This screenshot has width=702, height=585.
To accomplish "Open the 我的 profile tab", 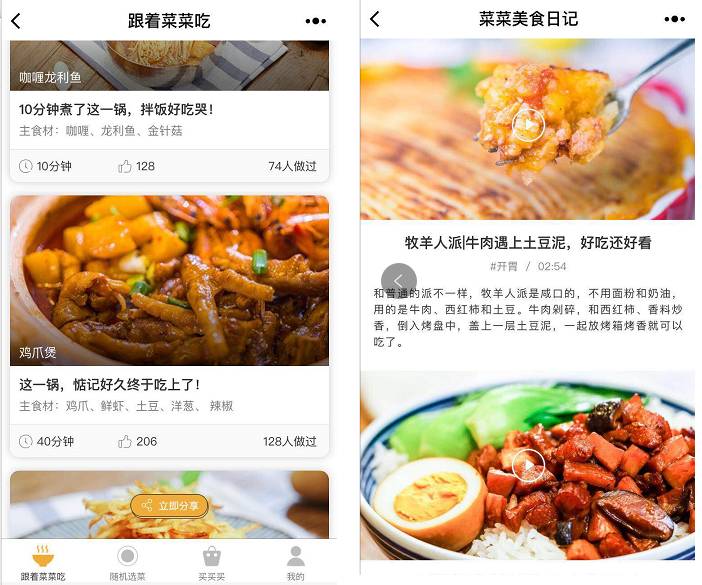I will [295, 563].
